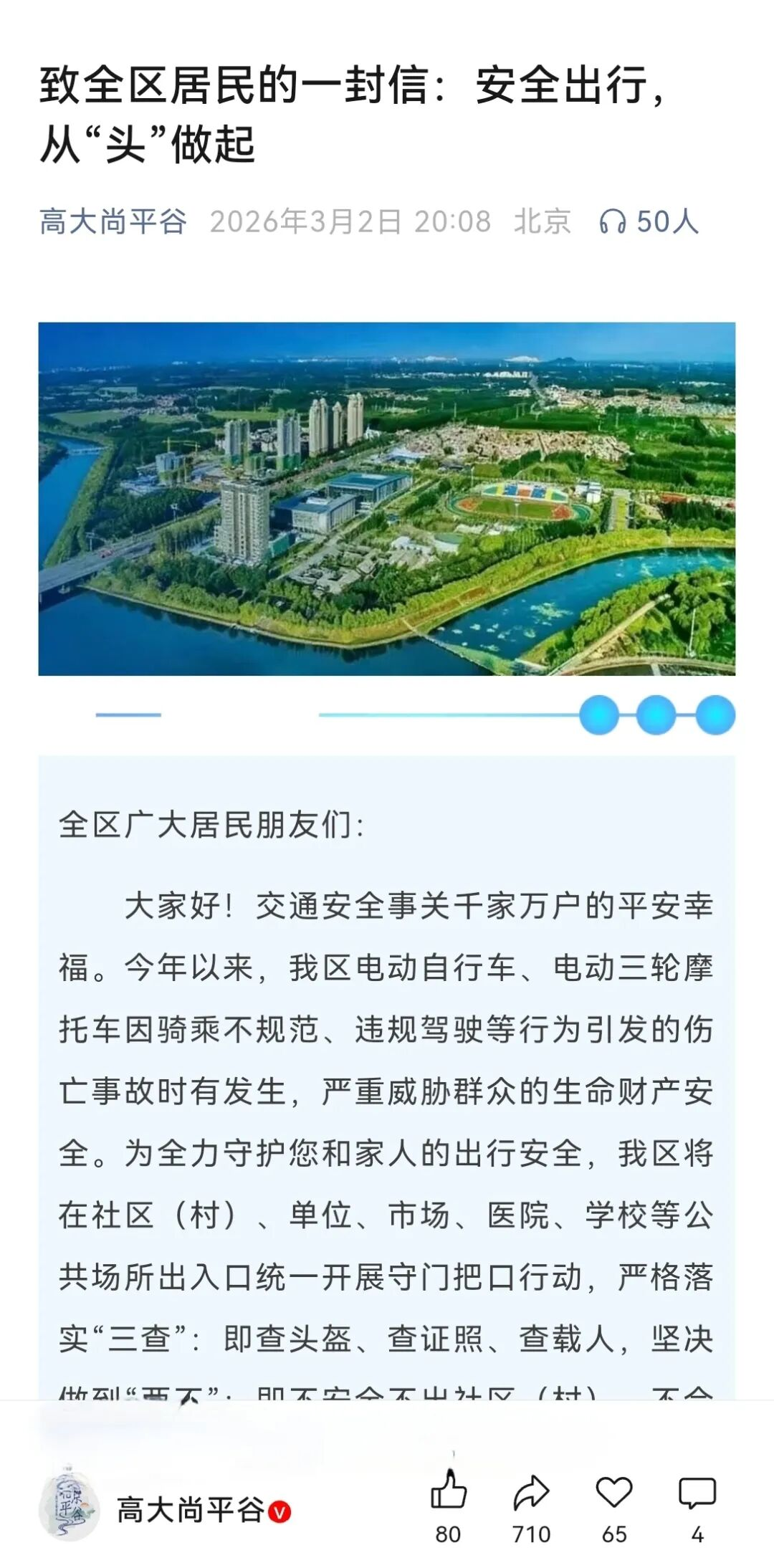Give the article a thumbs-up
Image resolution: width=774 pixels, height=1568 pixels.
pos(449,1493)
